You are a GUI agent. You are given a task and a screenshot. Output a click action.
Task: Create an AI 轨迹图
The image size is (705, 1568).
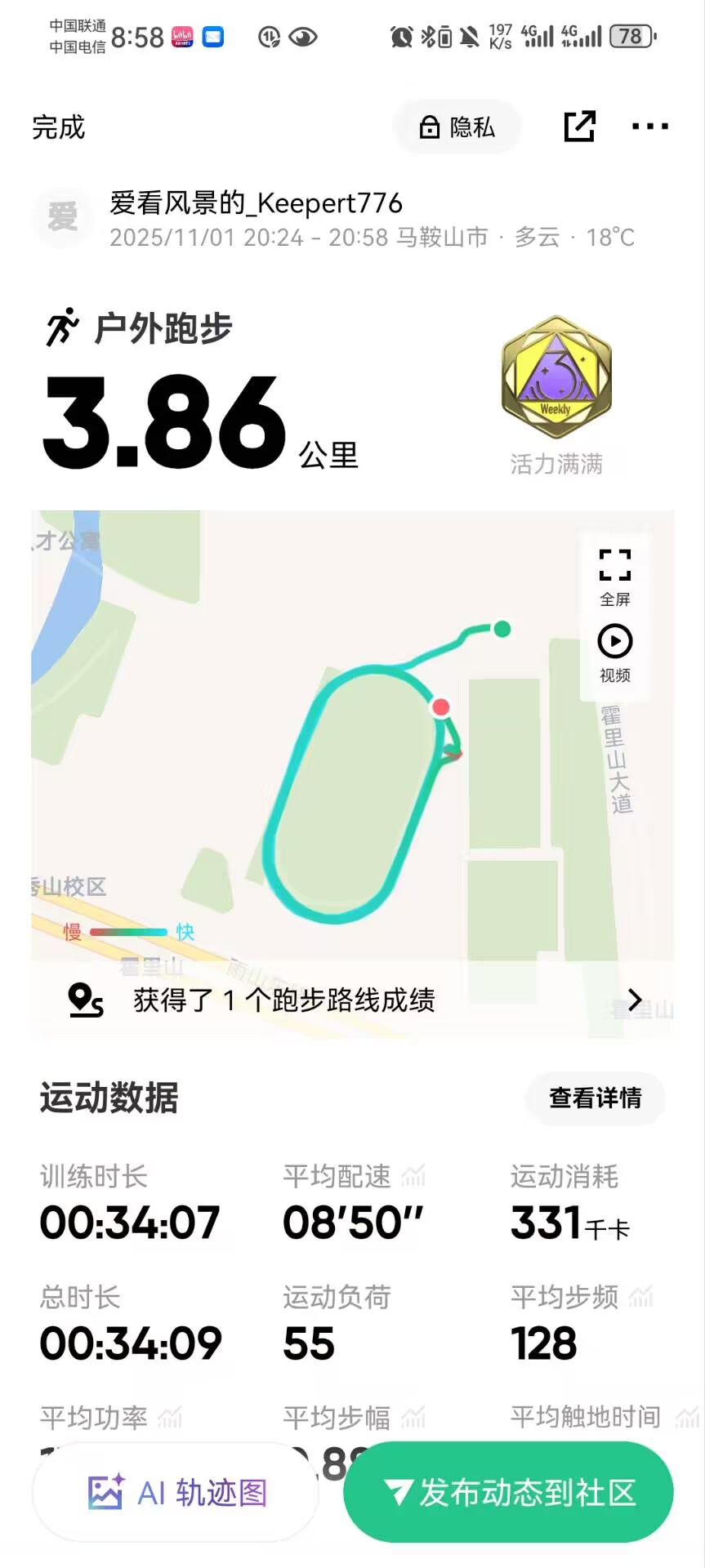tap(176, 1492)
